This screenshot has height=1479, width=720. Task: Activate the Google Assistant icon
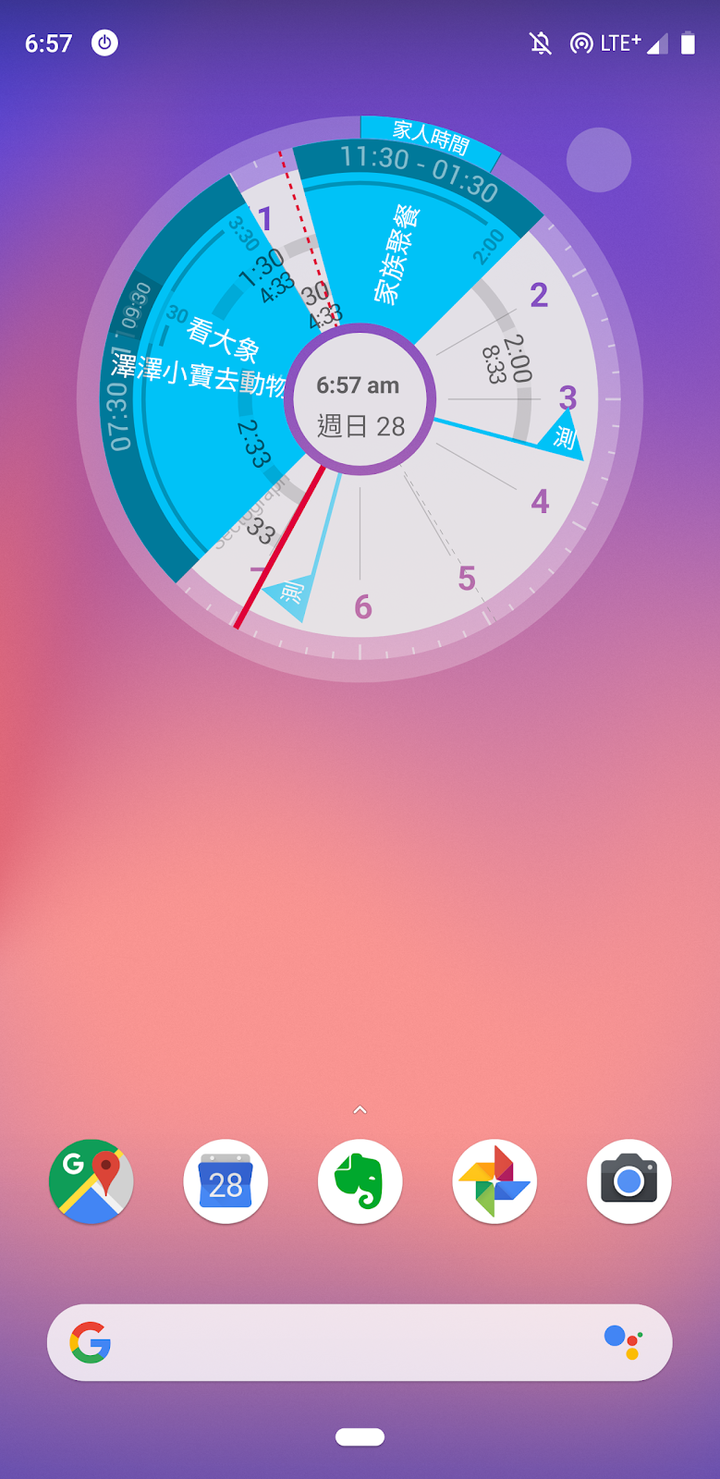point(623,1342)
